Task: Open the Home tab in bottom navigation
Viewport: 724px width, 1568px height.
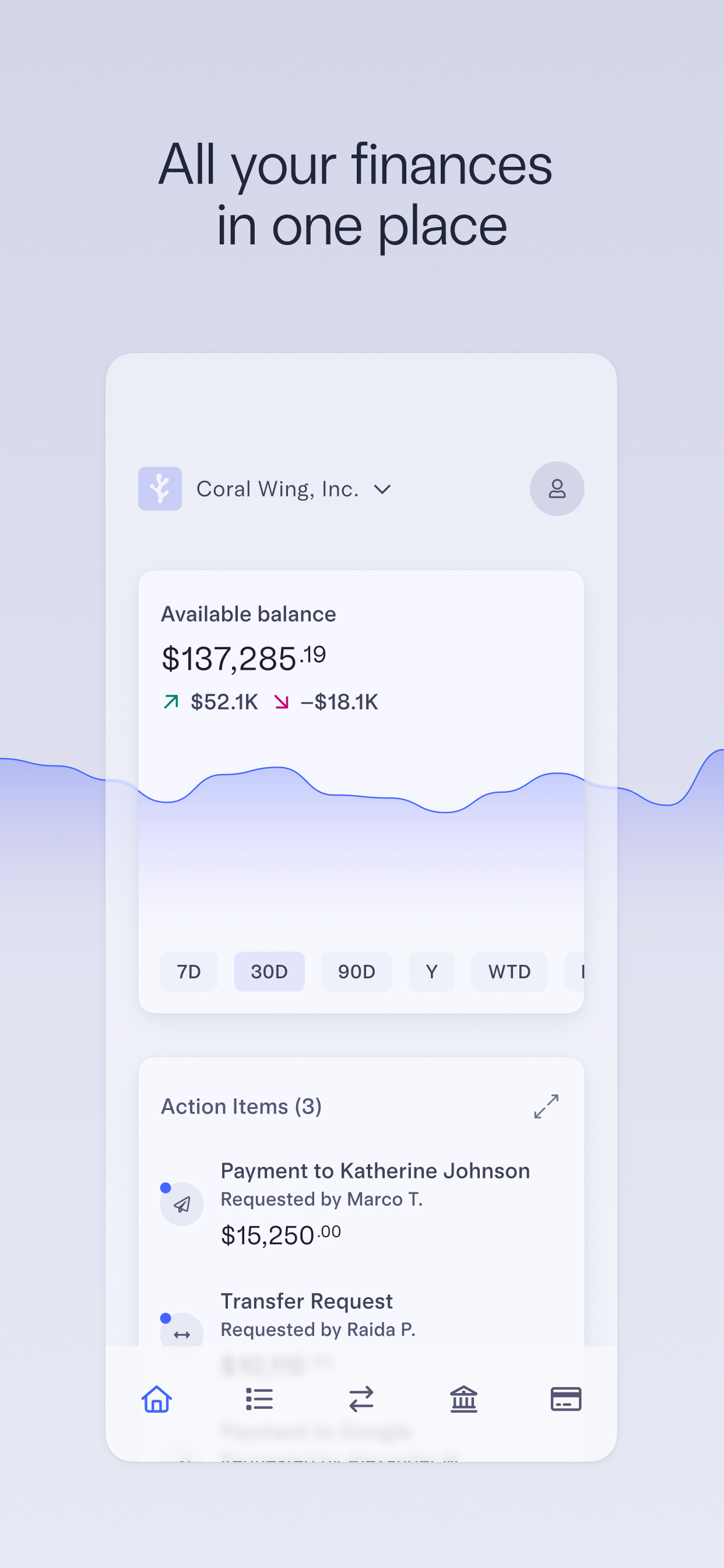Action: tap(156, 1399)
